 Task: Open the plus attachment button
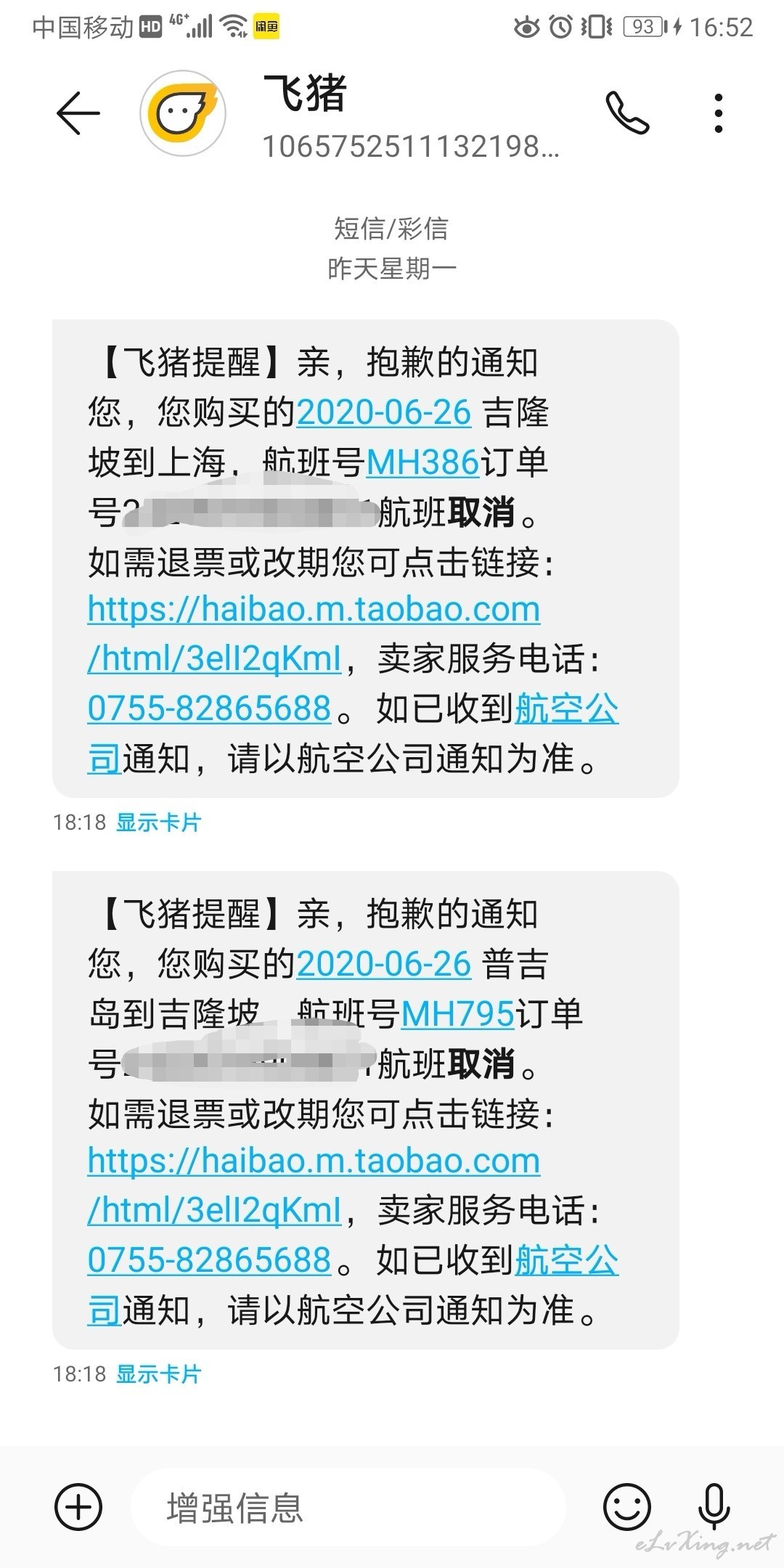(78, 1507)
